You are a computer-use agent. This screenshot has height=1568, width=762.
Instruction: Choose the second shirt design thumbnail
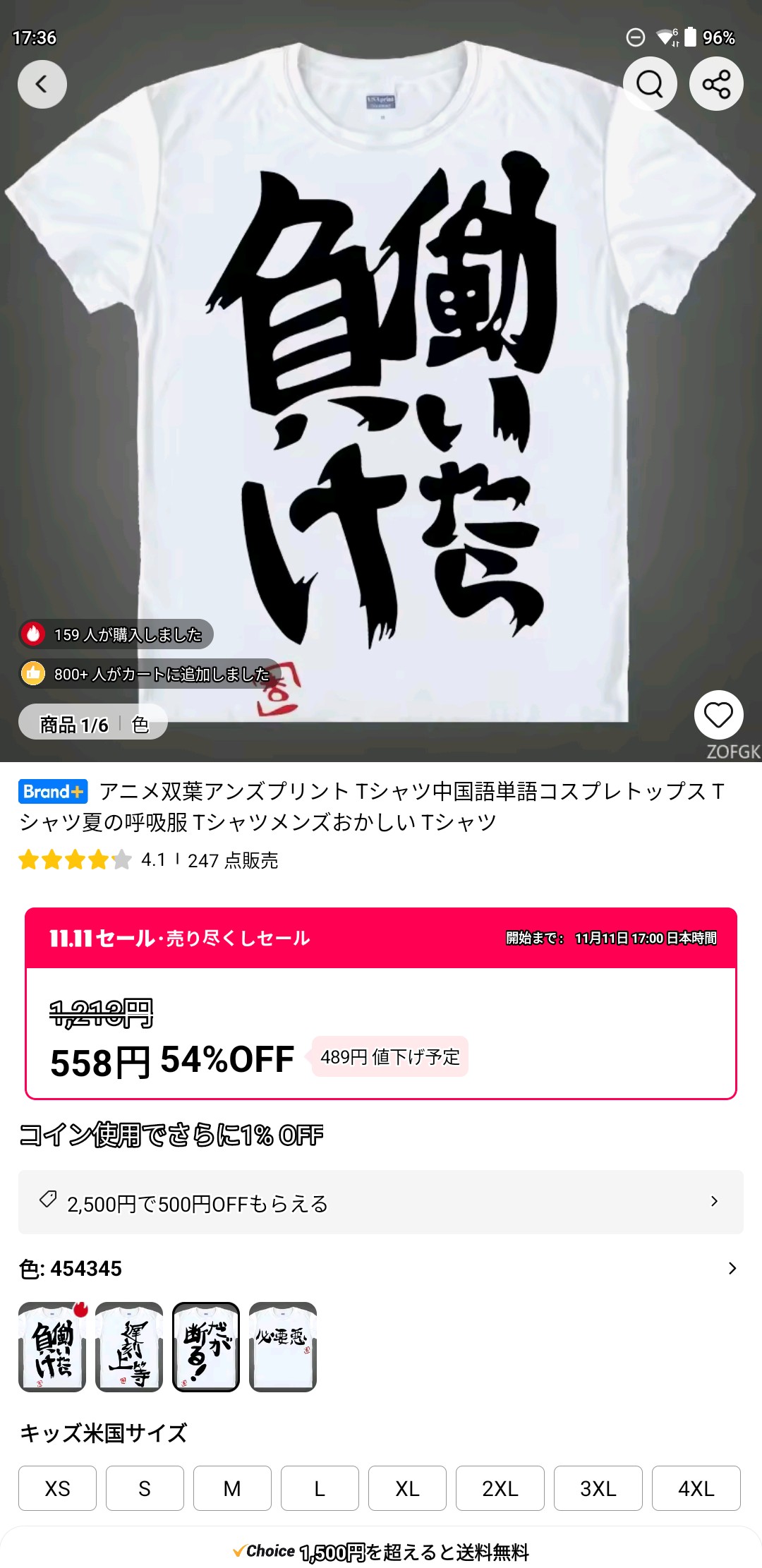(129, 1347)
